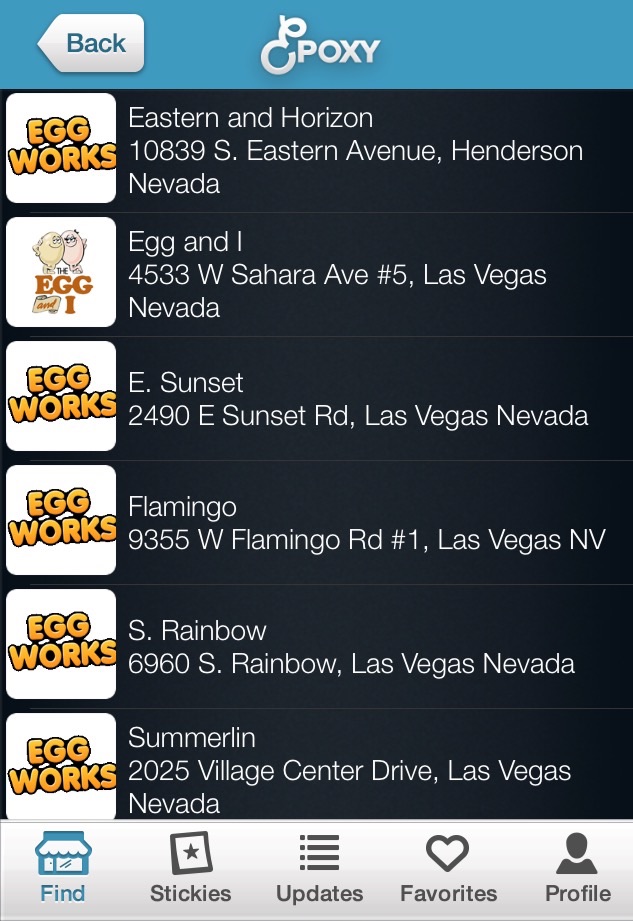This screenshot has width=633, height=921.
Task: Open the Favorites tab
Action: (x=447, y=870)
